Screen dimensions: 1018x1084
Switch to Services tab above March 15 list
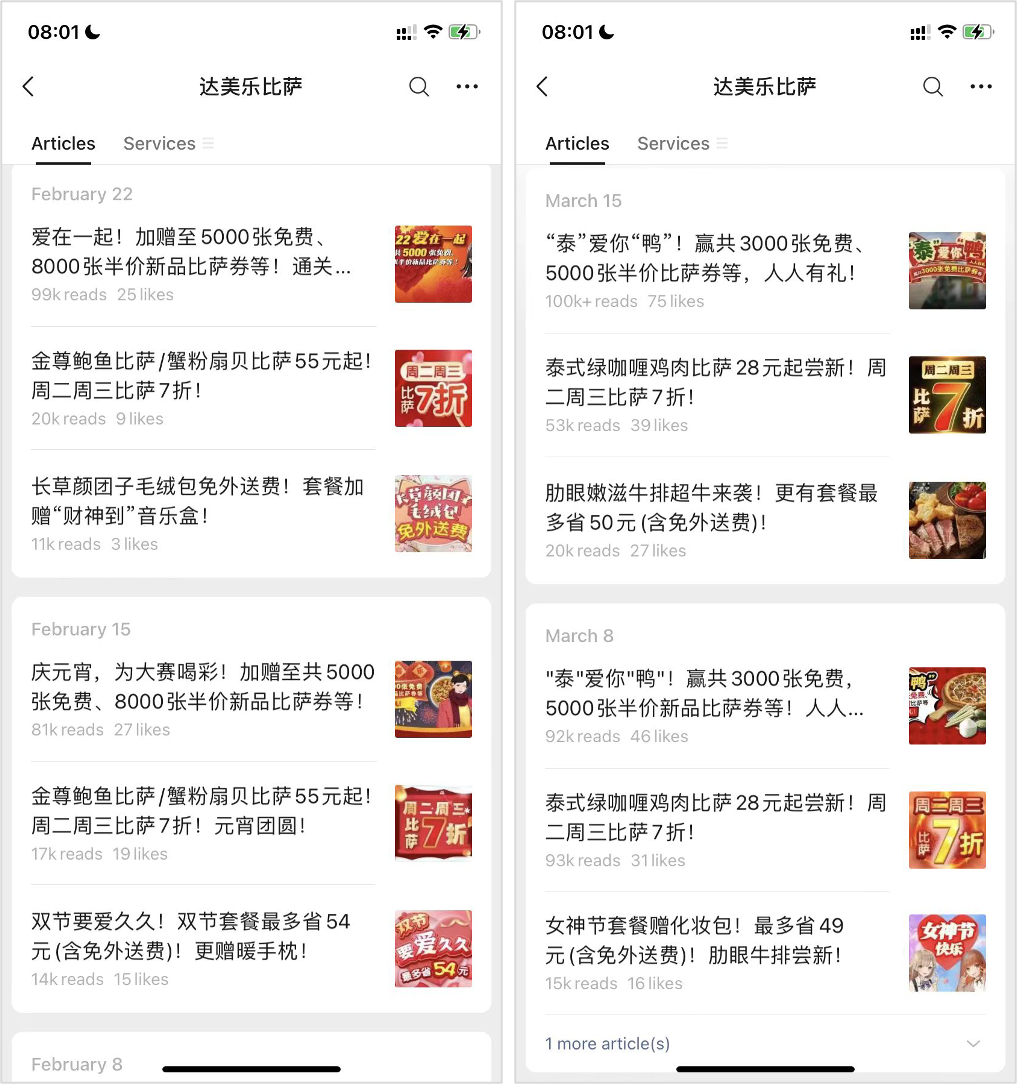point(673,144)
